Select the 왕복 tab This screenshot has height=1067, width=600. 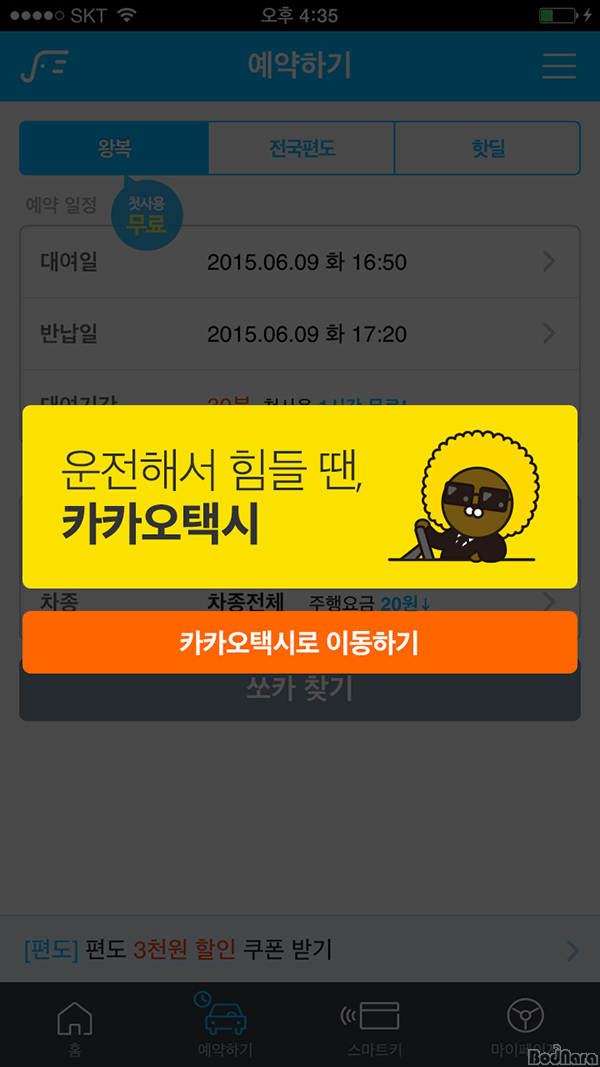pyautogui.click(x=114, y=149)
